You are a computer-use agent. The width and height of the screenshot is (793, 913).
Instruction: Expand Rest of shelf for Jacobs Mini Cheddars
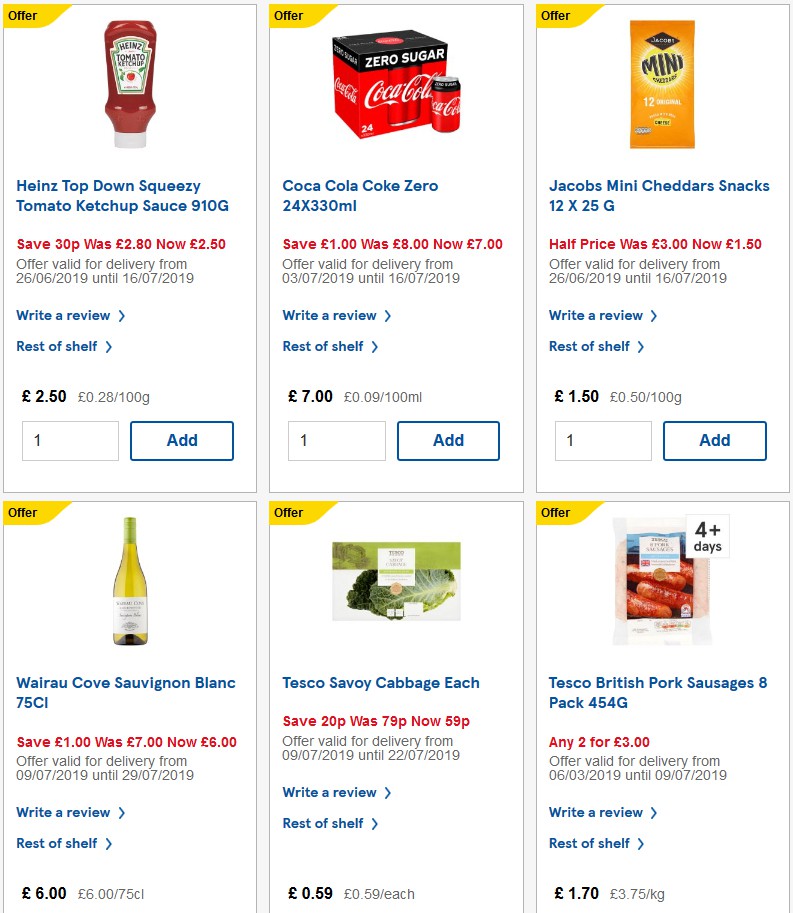[590, 346]
